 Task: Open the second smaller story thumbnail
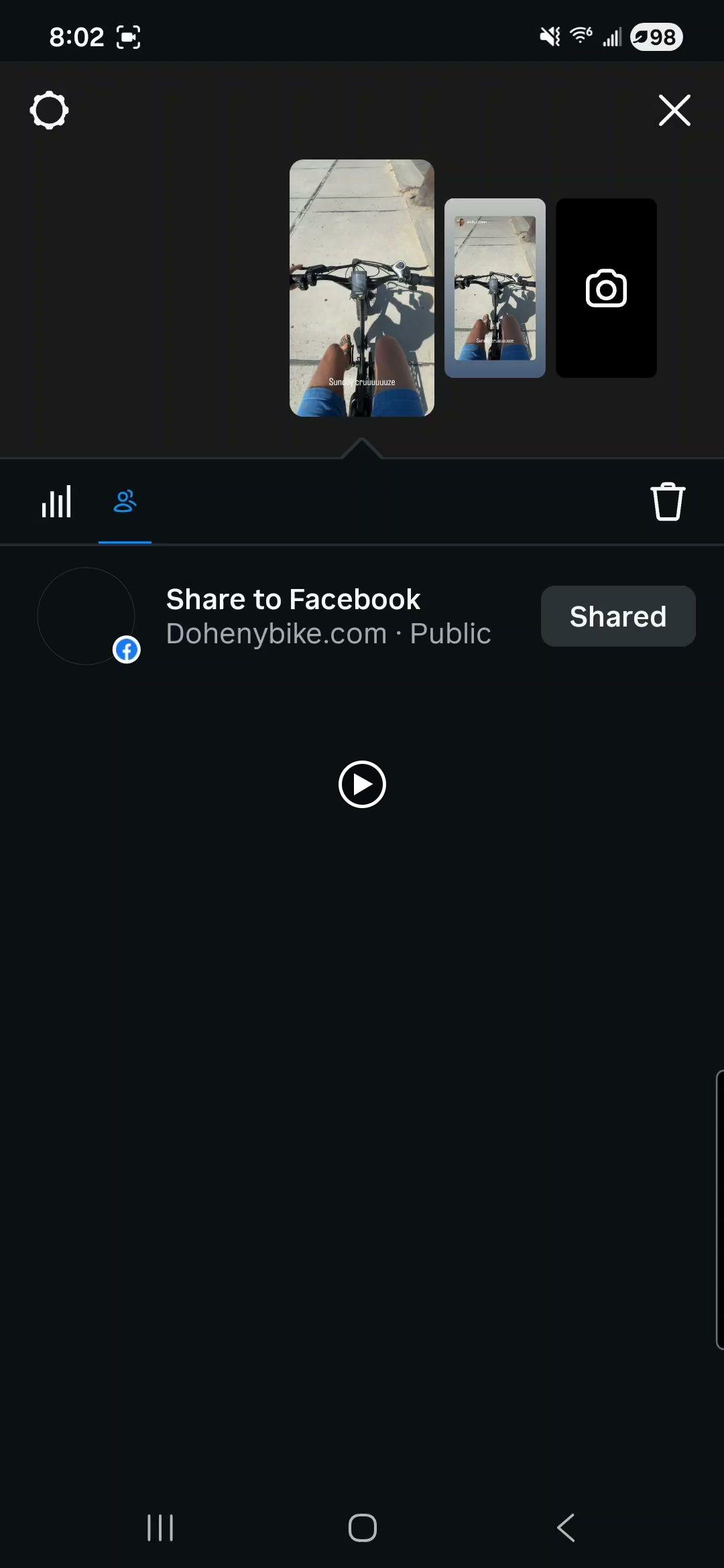point(495,288)
